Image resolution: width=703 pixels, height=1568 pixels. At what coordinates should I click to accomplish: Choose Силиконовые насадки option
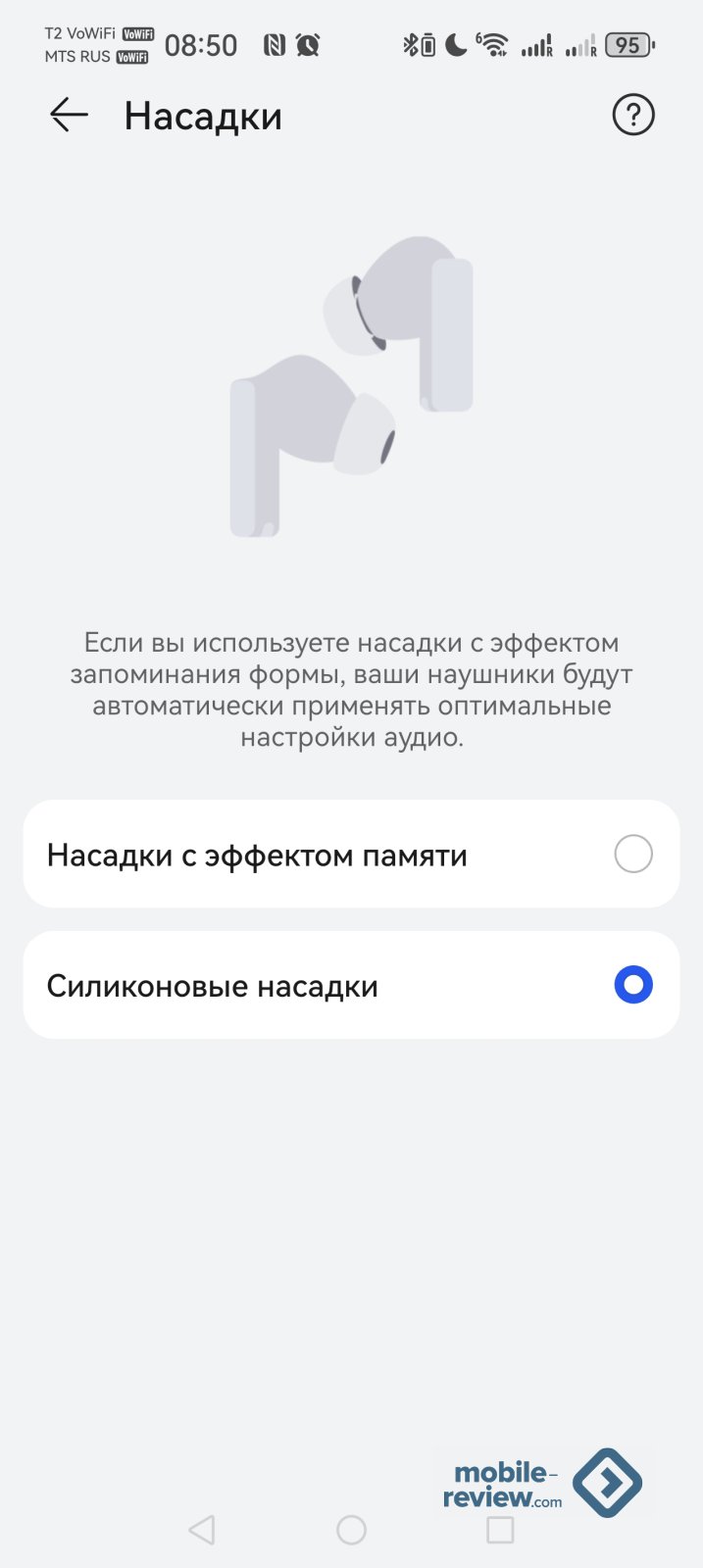point(632,985)
